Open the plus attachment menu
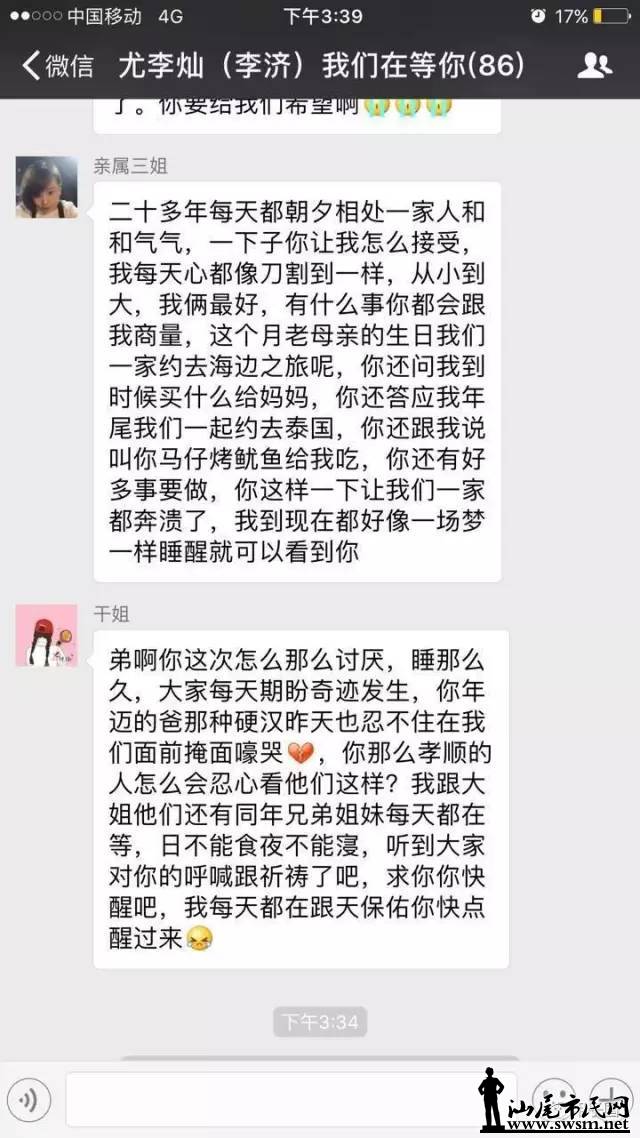This screenshot has width=640, height=1138. click(x=609, y=1096)
